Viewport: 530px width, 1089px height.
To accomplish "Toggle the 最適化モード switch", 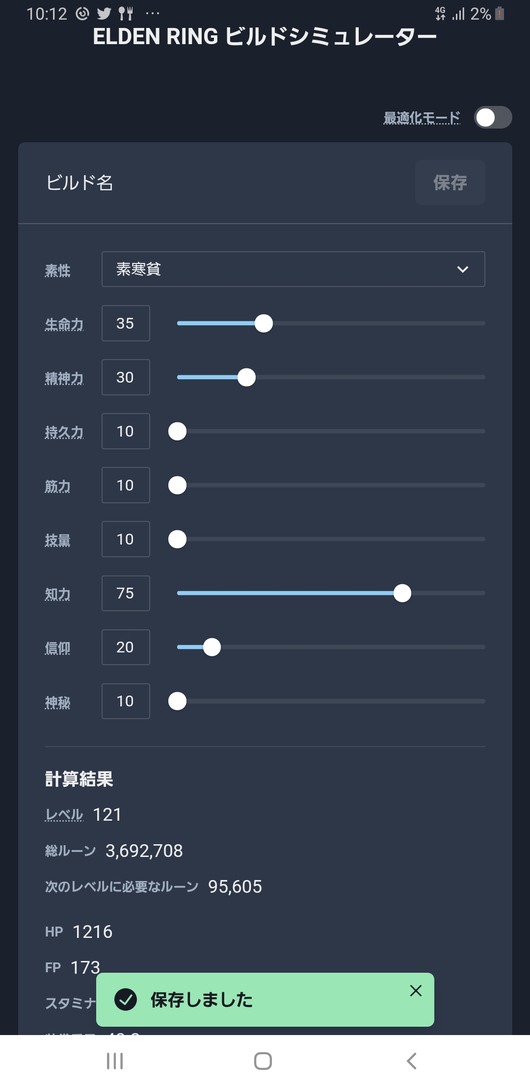I will (493, 117).
